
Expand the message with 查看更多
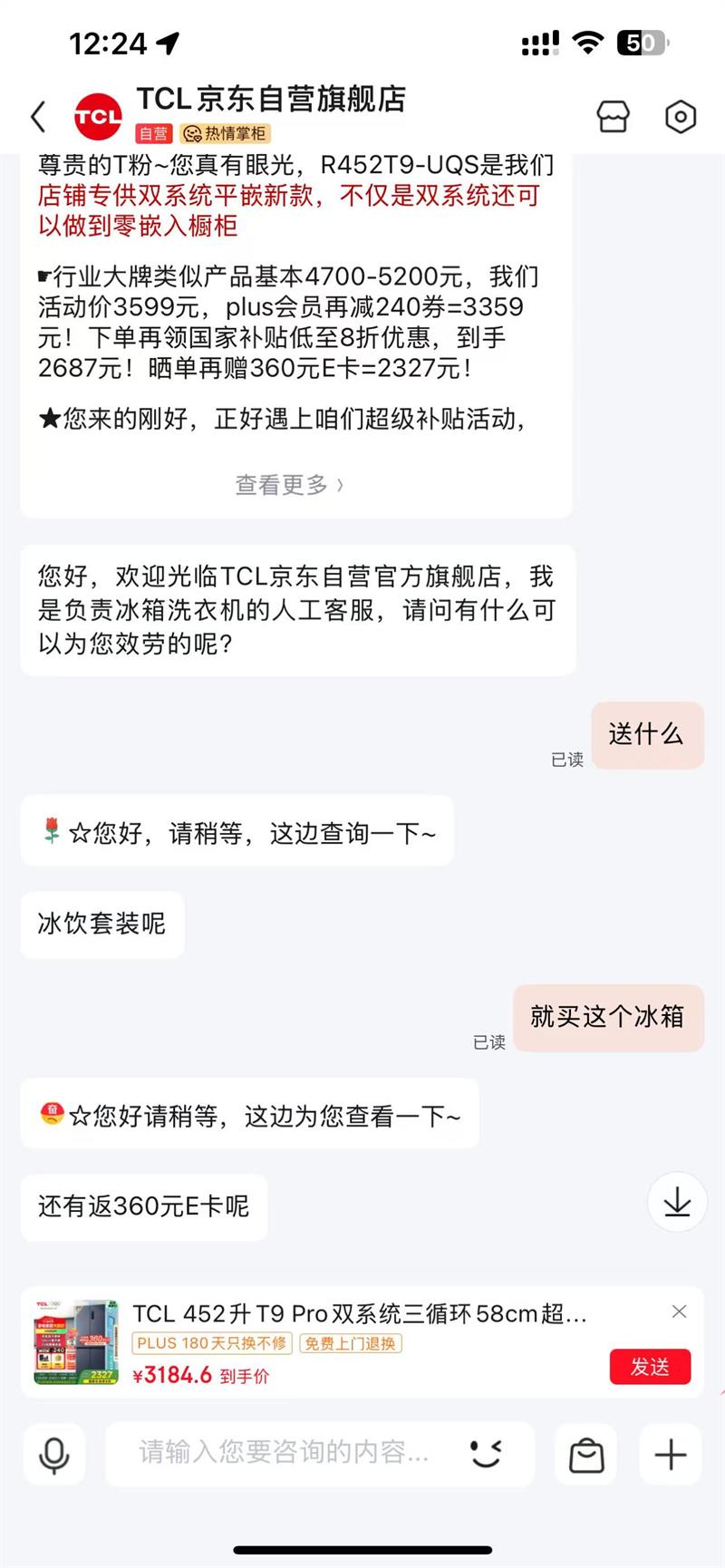pos(289,485)
